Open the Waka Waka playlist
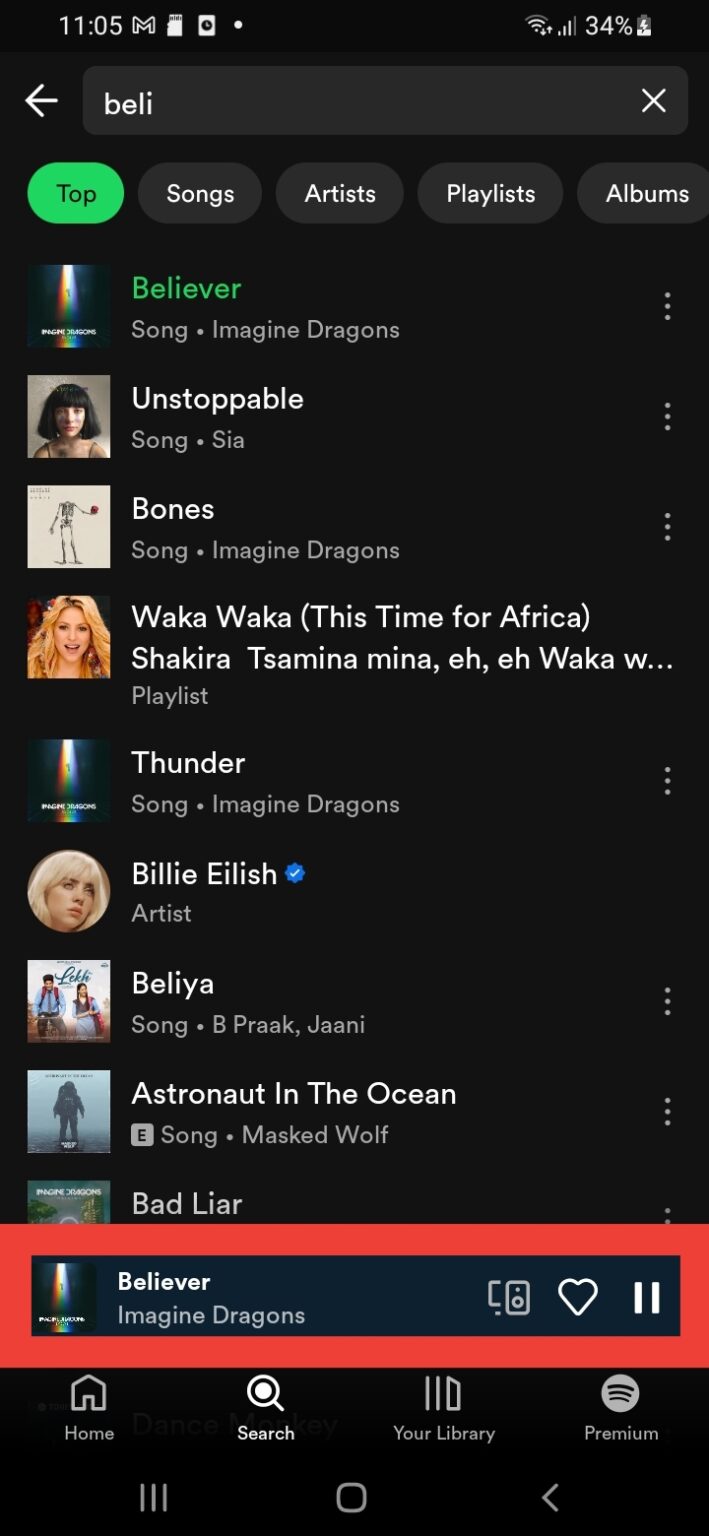 click(x=360, y=653)
